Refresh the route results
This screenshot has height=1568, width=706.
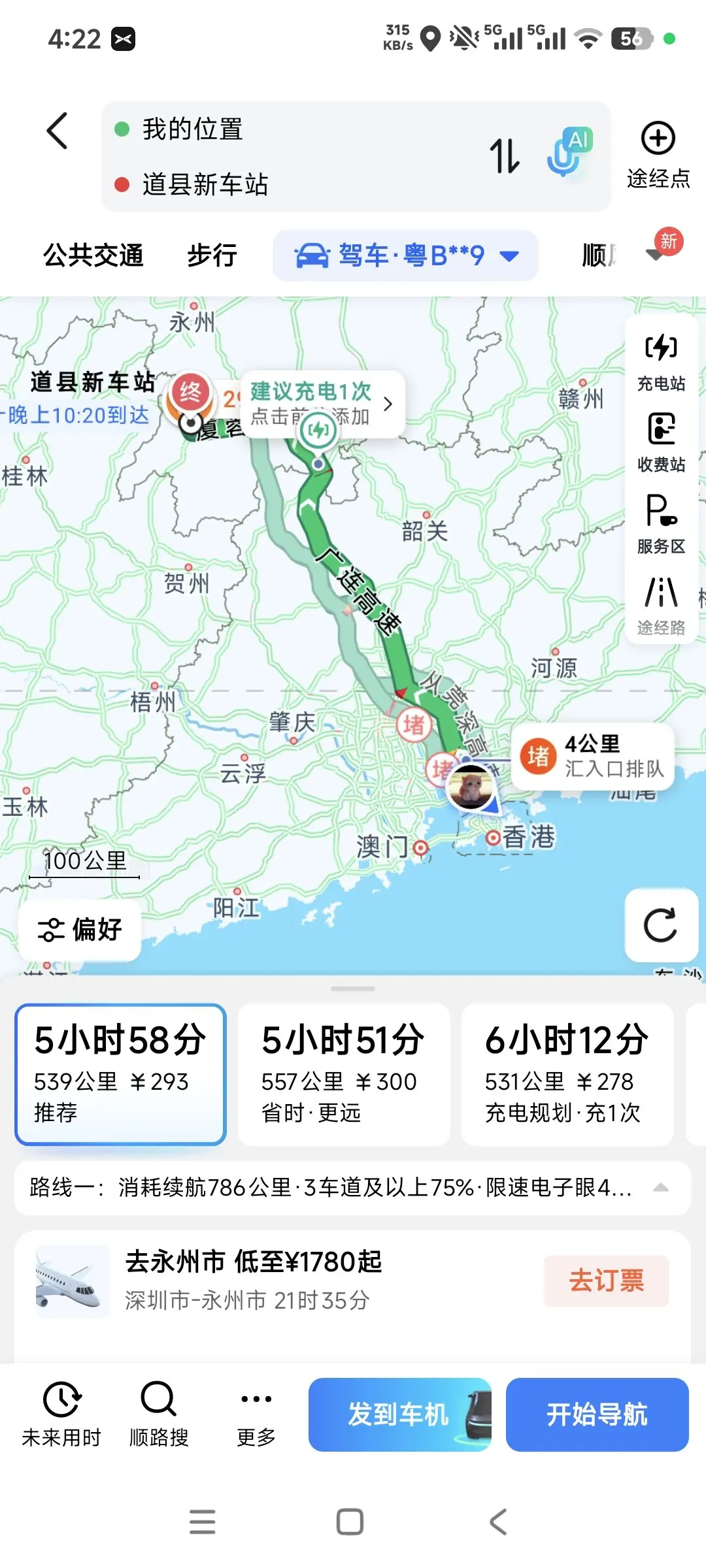660,925
